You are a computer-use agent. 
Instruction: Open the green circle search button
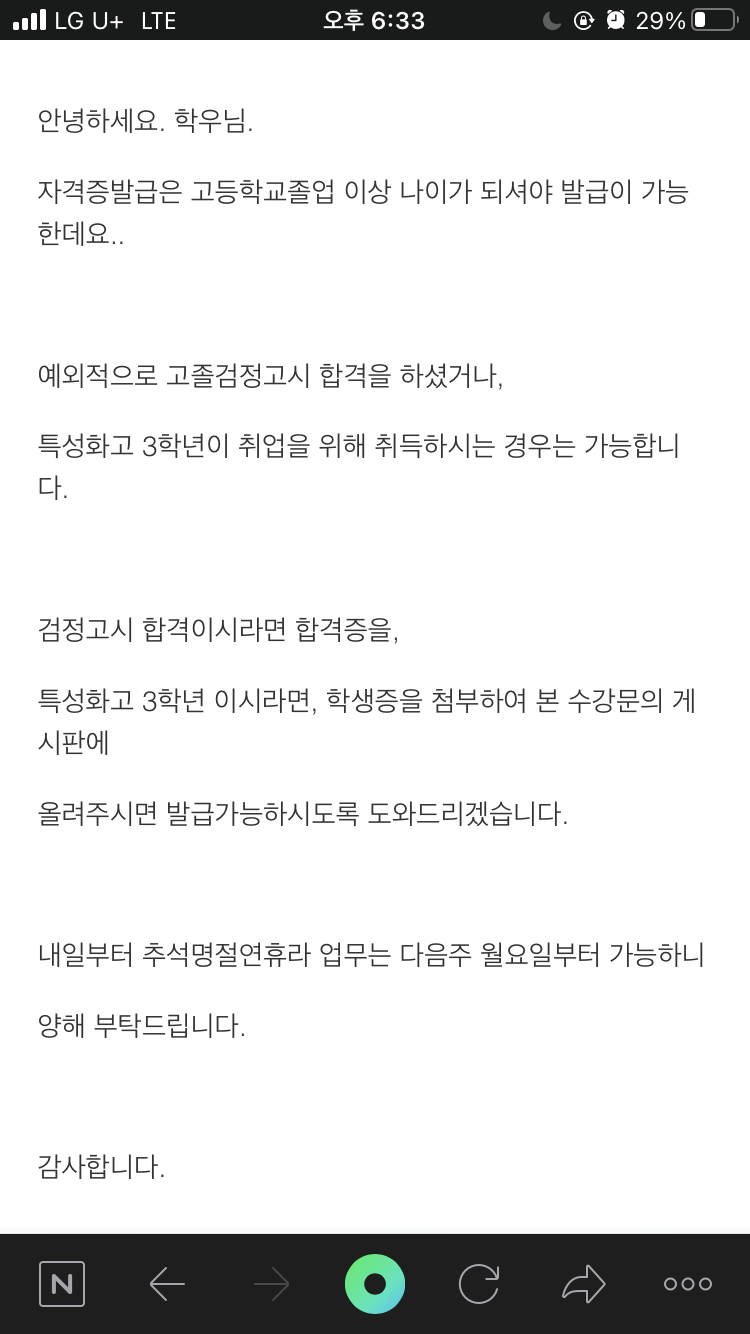(x=375, y=1284)
